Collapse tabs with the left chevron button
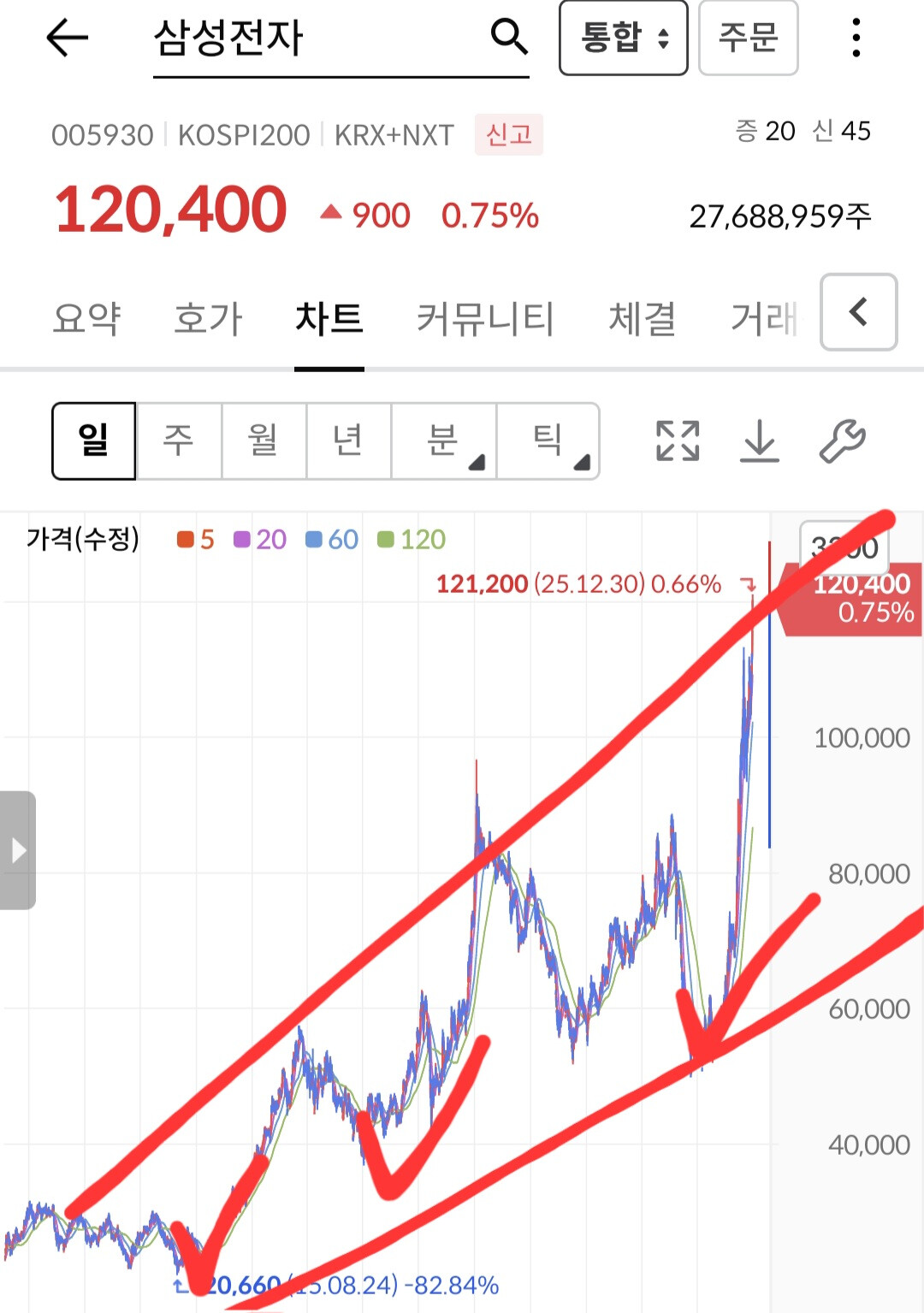The image size is (924, 1313). 859,312
